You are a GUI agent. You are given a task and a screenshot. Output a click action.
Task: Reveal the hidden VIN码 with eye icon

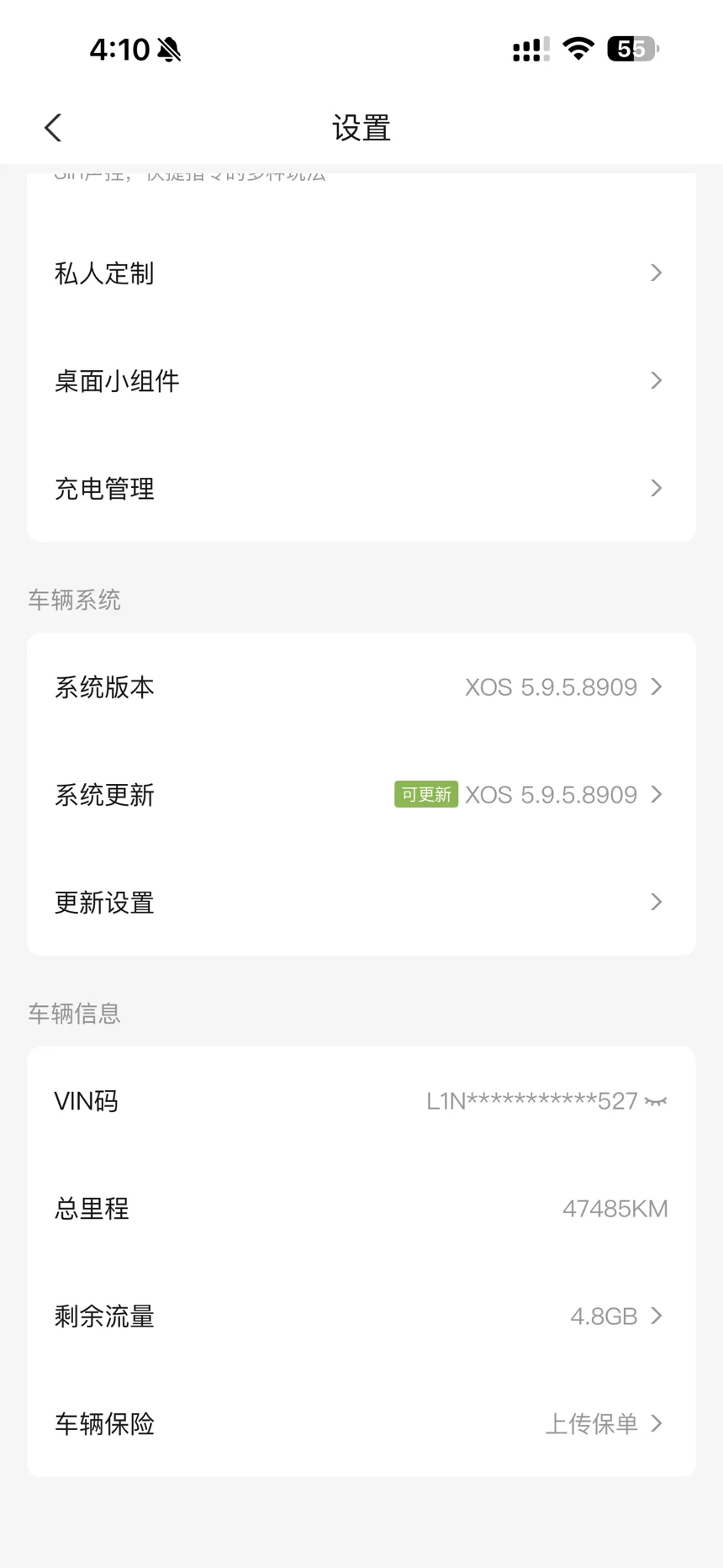656,1101
